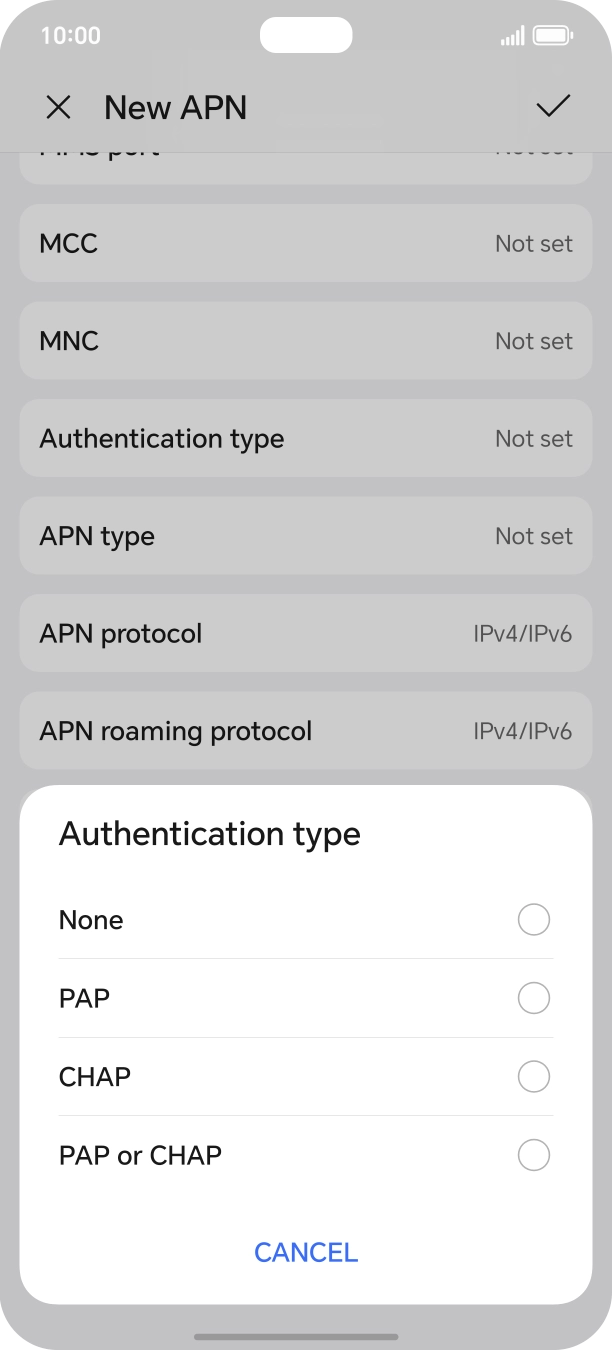The image size is (612, 1350).
Task: Cancel the Authentication type dialog
Action: point(306,1252)
